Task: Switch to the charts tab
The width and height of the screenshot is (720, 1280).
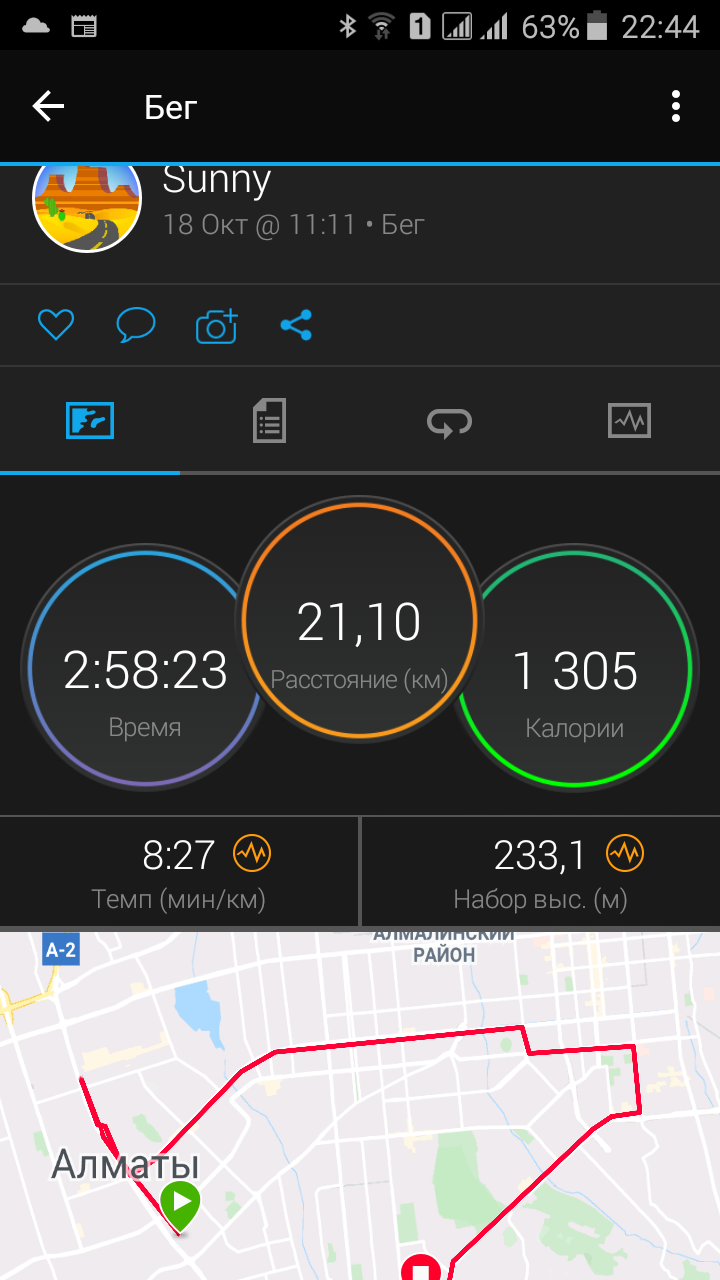Action: pos(629,421)
